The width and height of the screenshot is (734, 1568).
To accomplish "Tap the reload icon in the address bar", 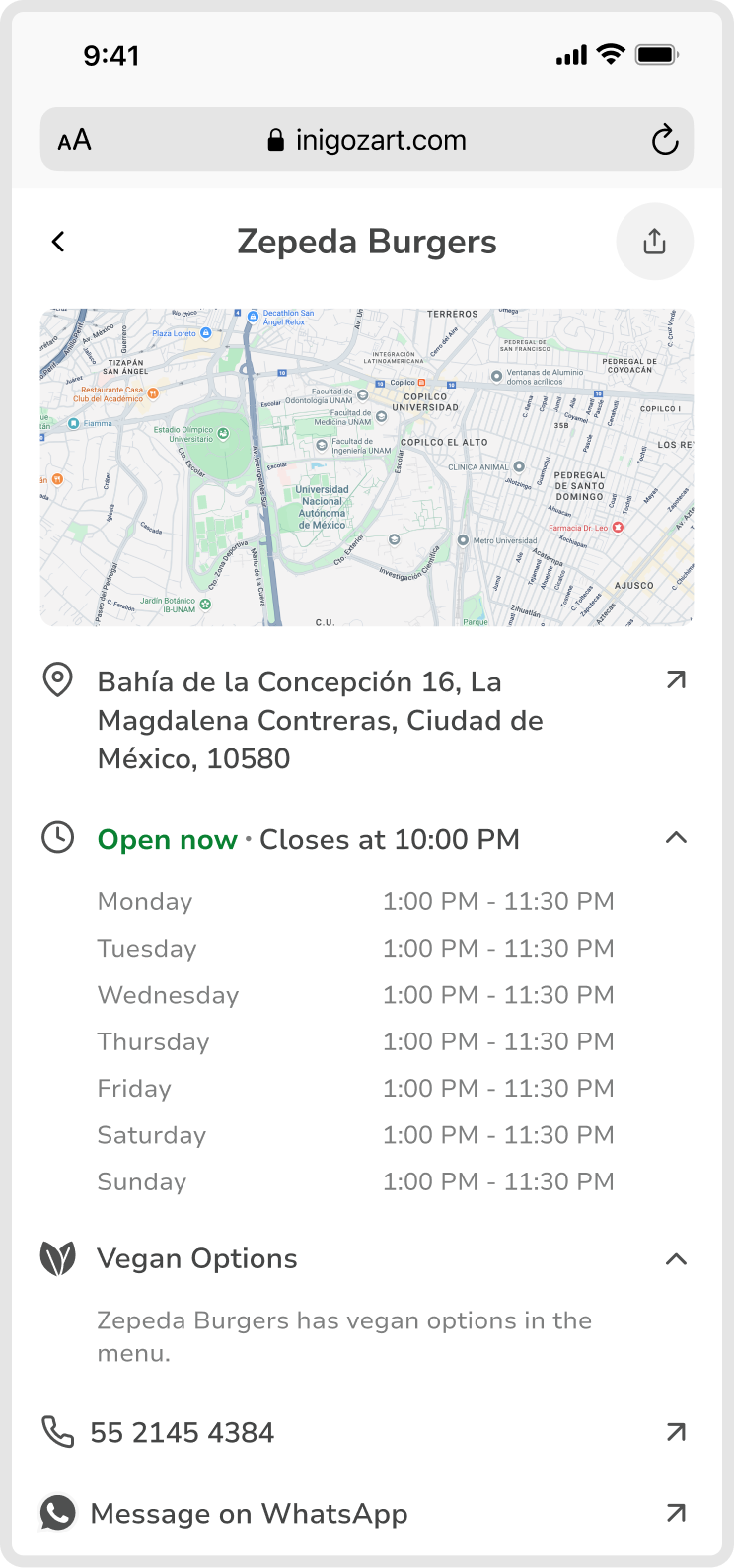I will [666, 139].
